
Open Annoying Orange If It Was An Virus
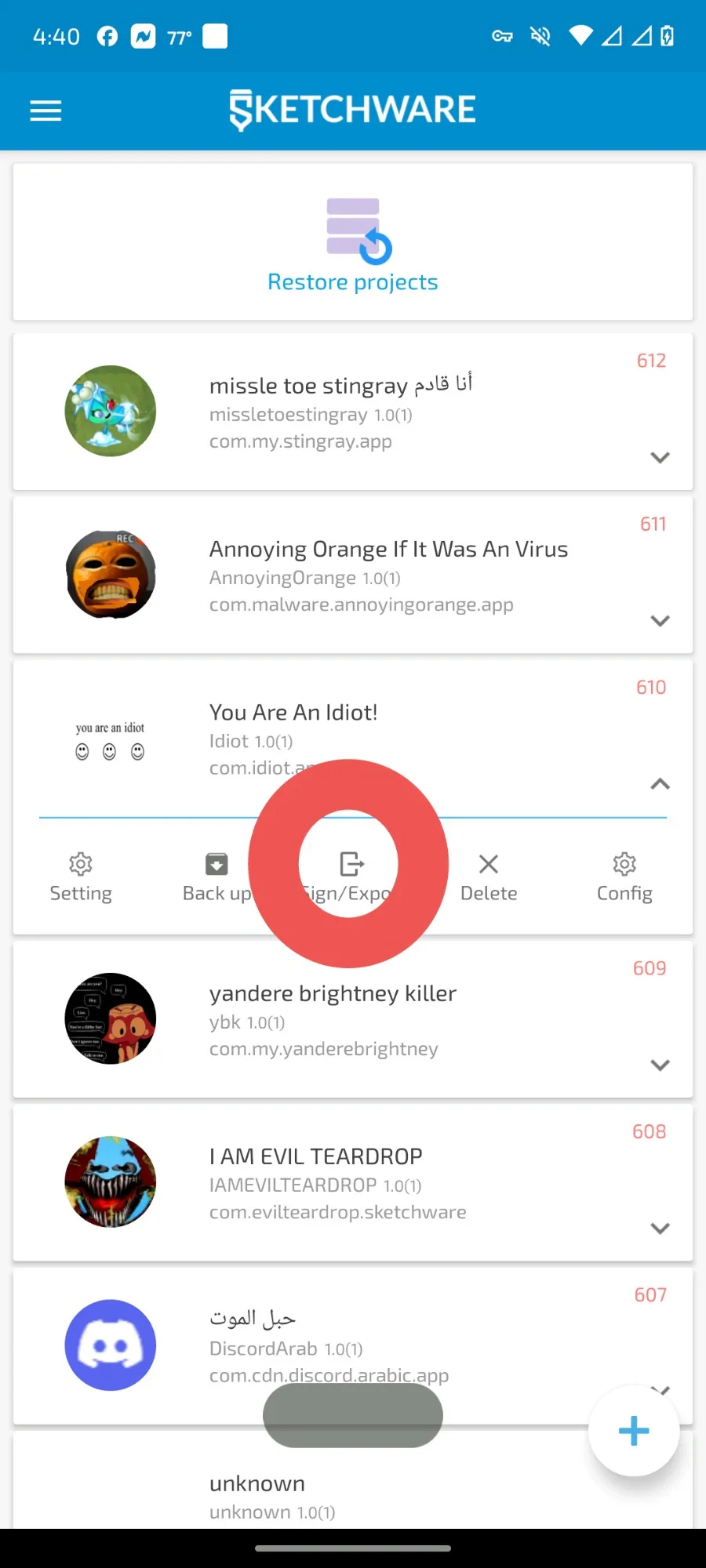pos(353,575)
